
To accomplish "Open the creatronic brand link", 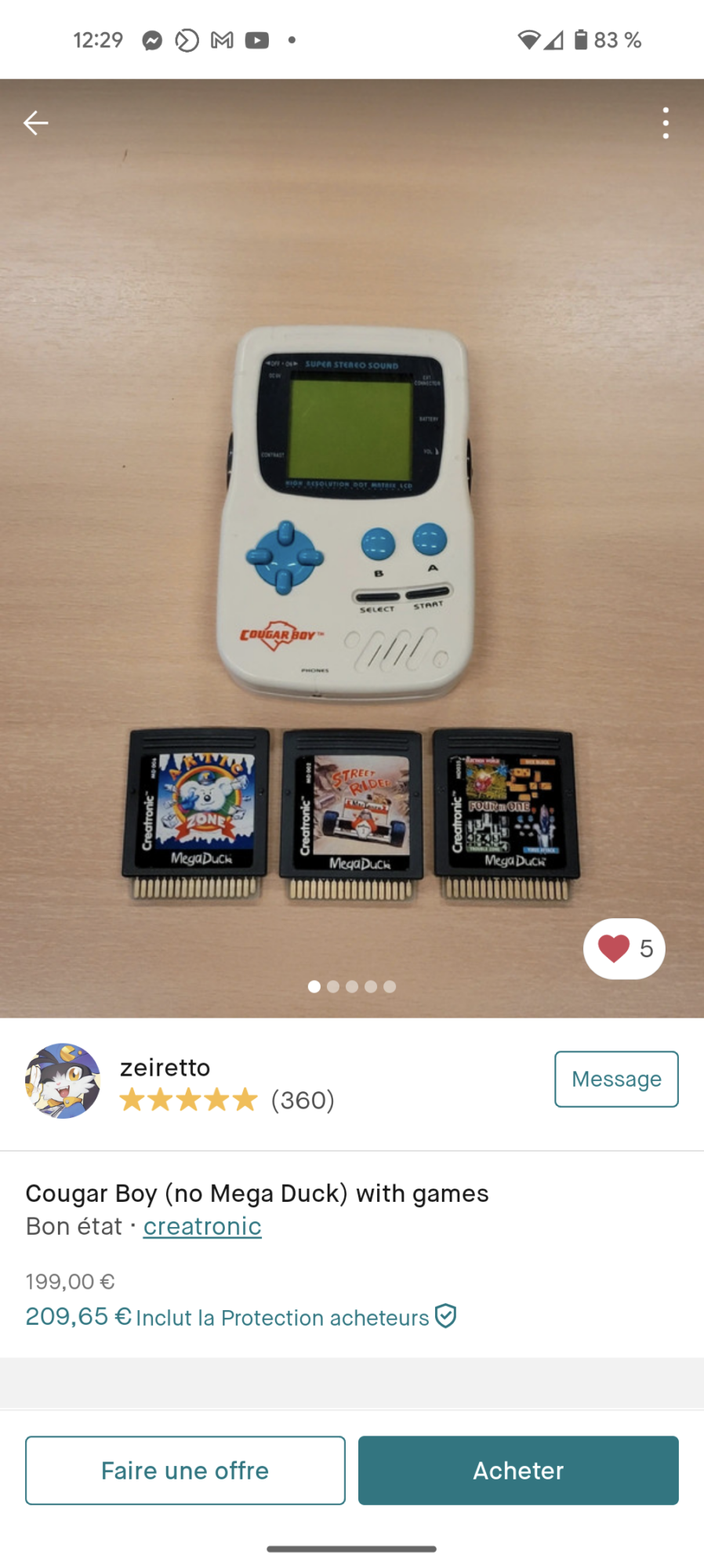I will coord(202,1226).
